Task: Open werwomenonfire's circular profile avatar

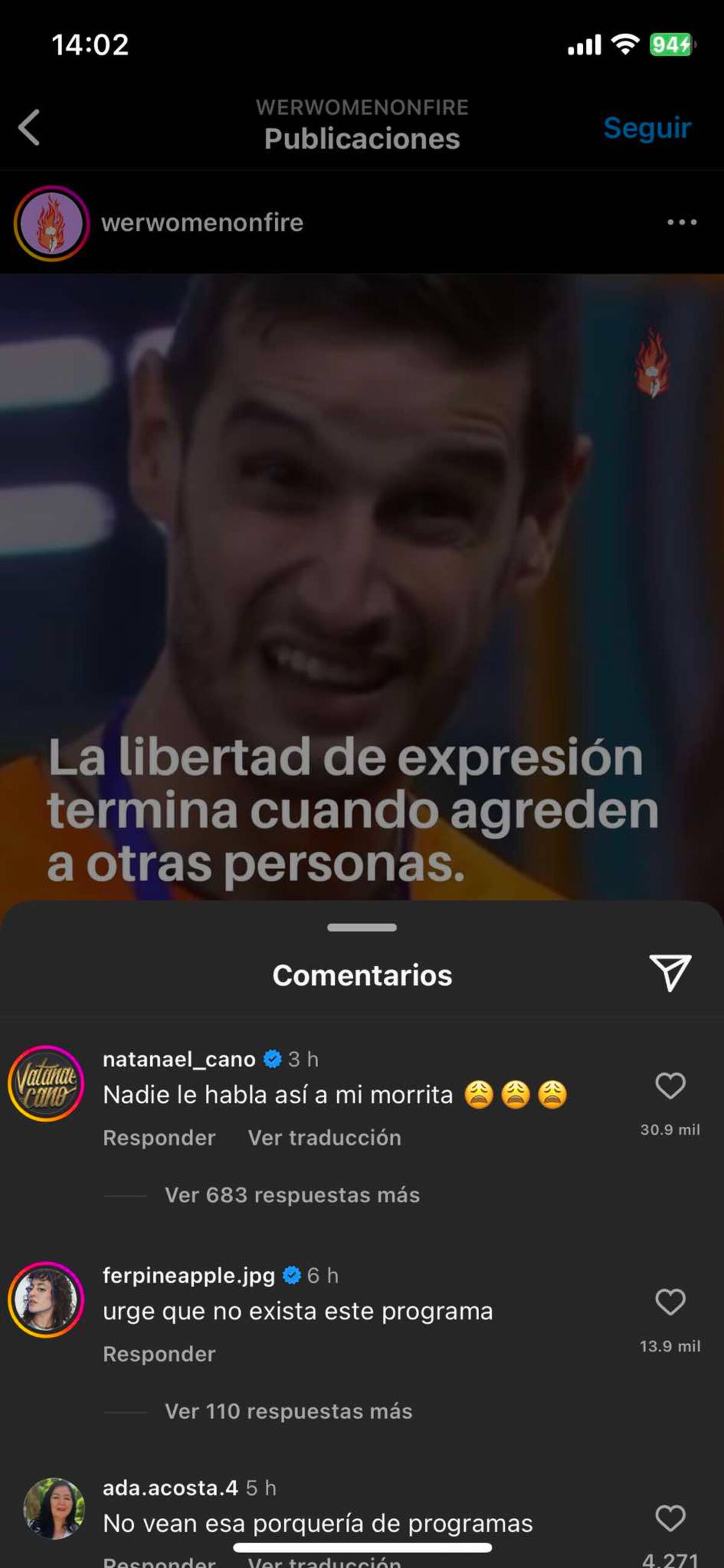Action: click(52, 223)
